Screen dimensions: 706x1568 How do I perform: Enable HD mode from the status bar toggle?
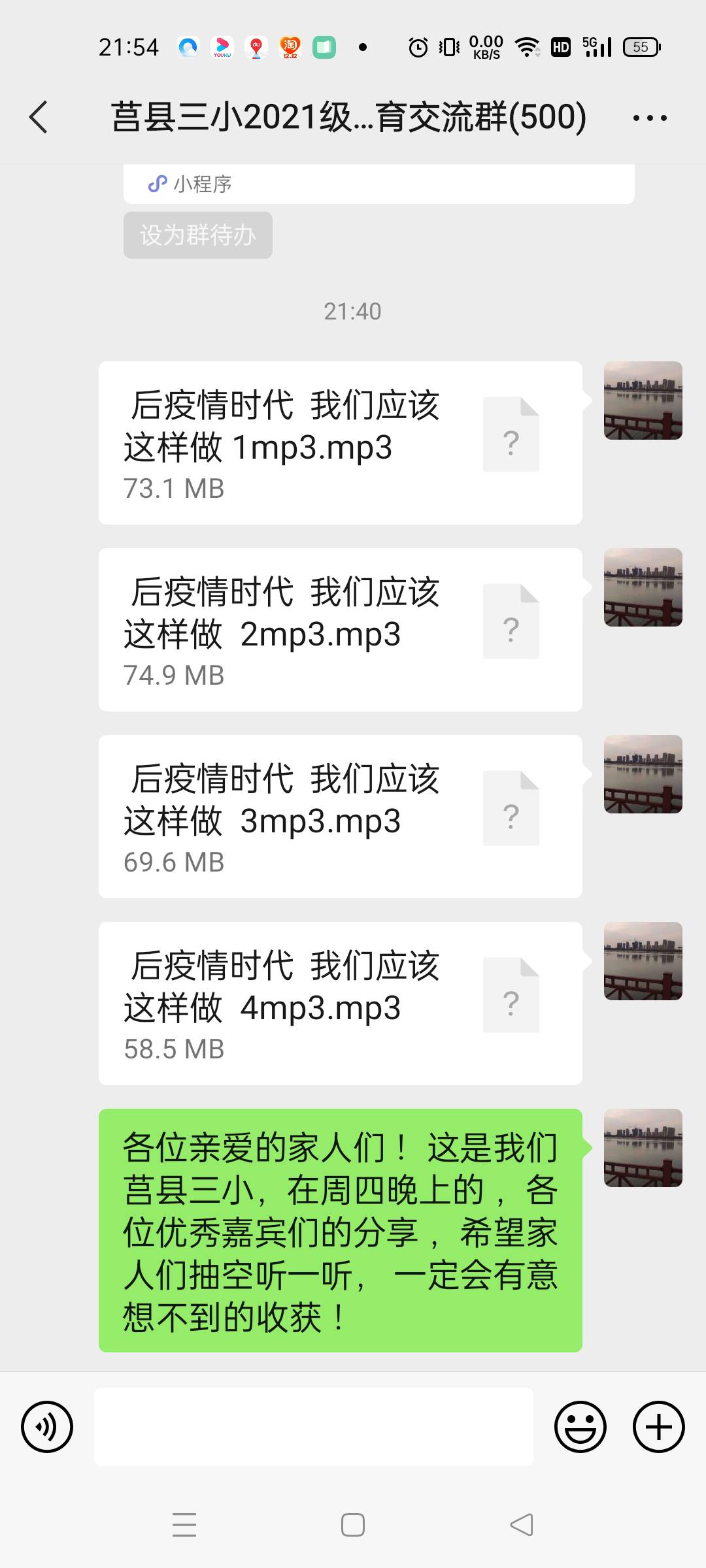pos(560,46)
